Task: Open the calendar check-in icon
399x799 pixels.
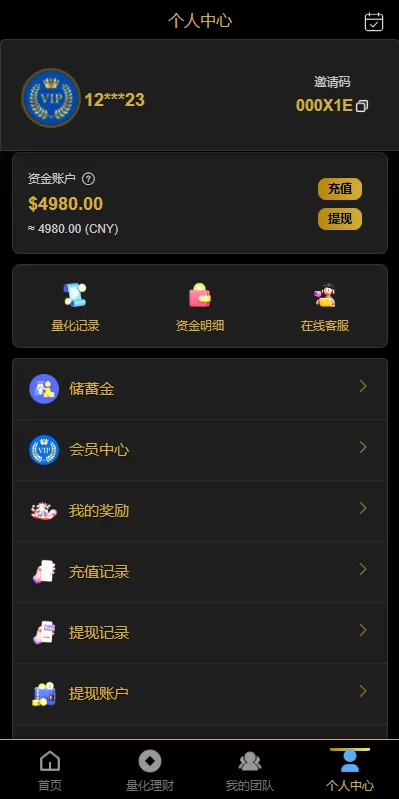Action: click(374, 21)
